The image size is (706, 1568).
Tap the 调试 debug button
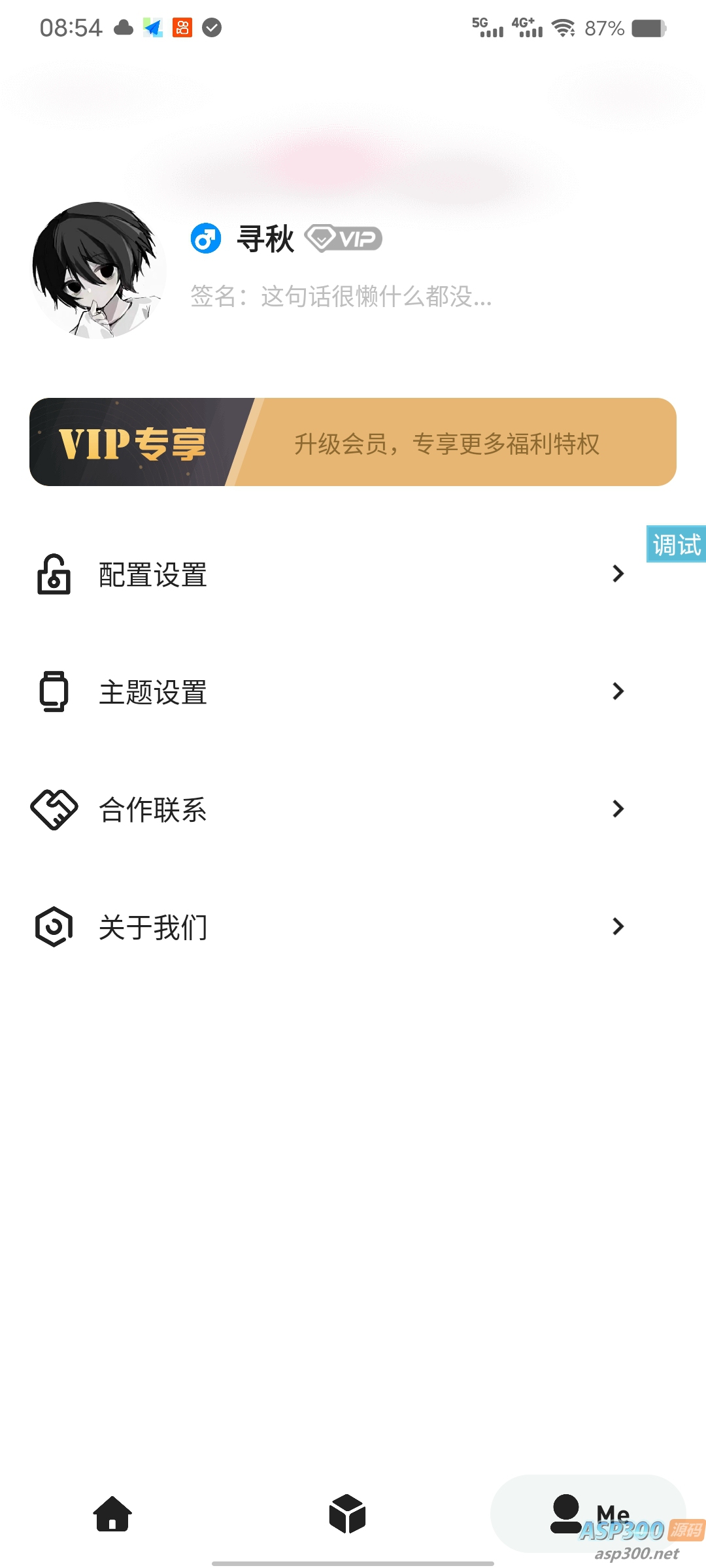pos(676,544)
